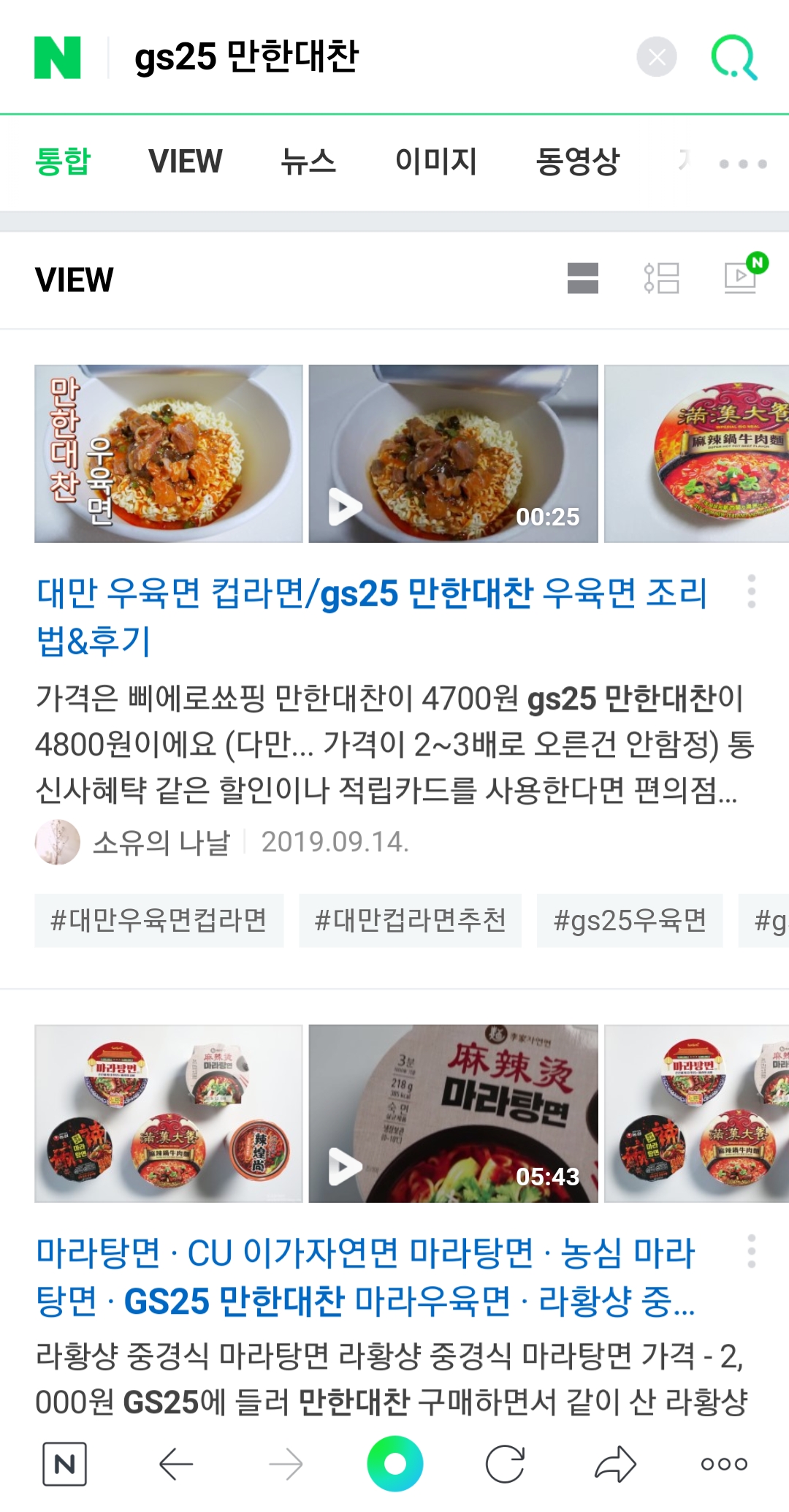Viewport: 789px width, 1512px height.
Task: Reload the page from the bottom toolbar
Action: tap(505, 1464)
